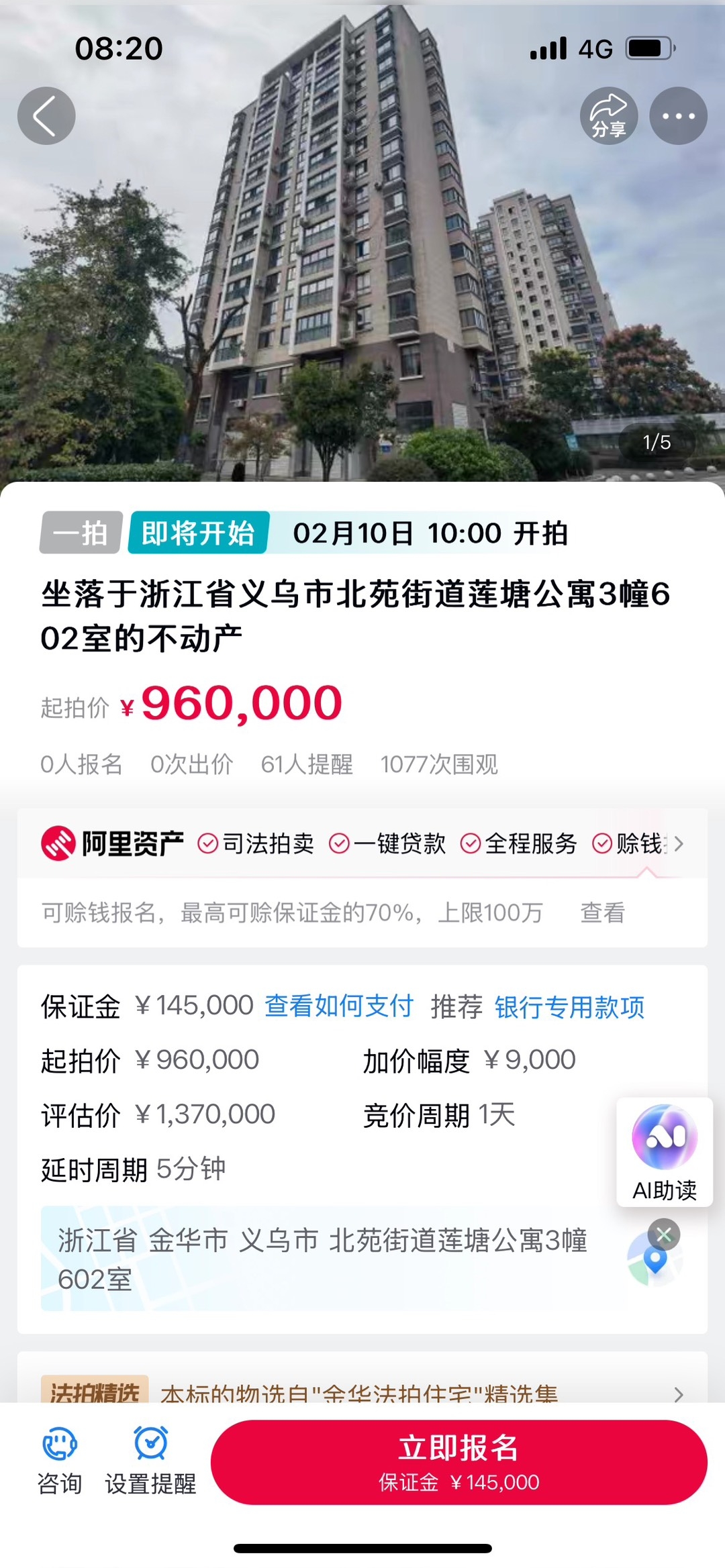Open the 银行专用款项 link
This screenshot has height=1568, width=725.
coord(569,1007)
